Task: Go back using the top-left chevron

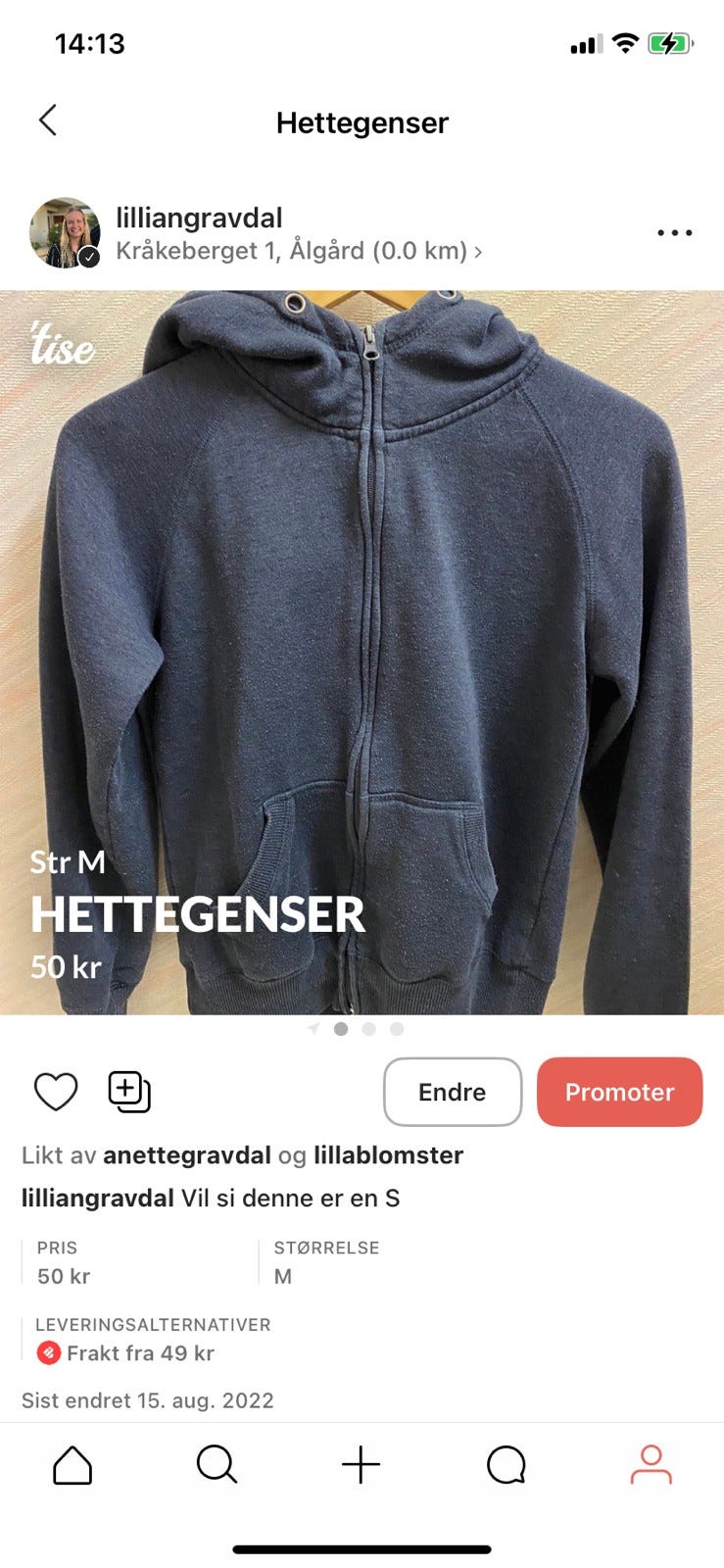Action: (47, 120)
